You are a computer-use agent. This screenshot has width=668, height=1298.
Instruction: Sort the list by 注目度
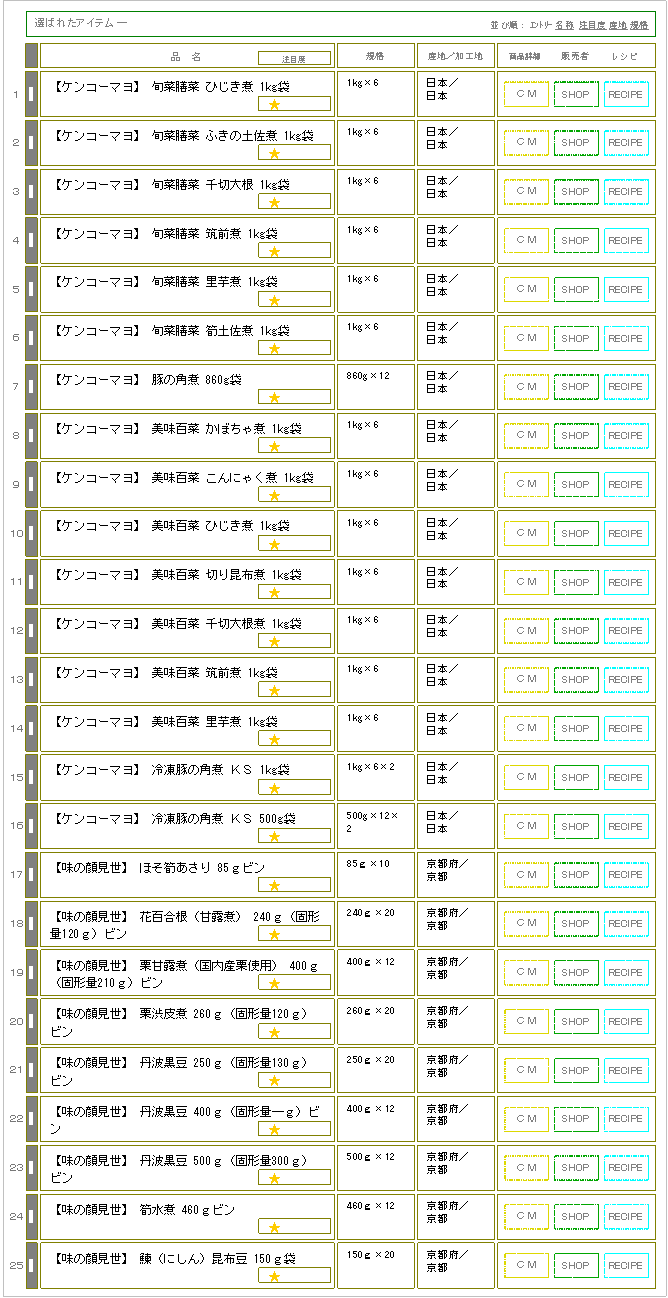click(x=591, y=24)
